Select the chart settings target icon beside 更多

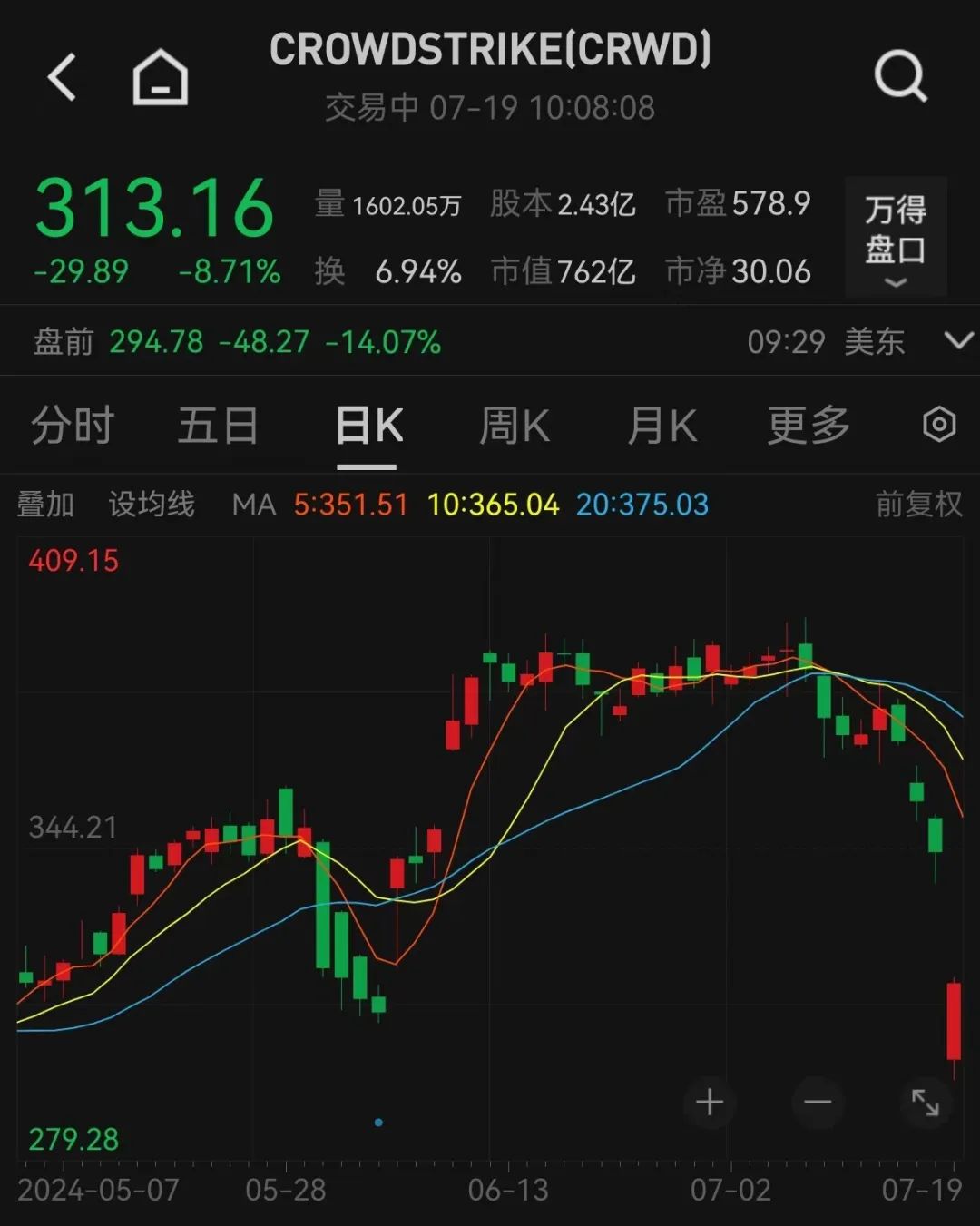(x=938, y=424)
